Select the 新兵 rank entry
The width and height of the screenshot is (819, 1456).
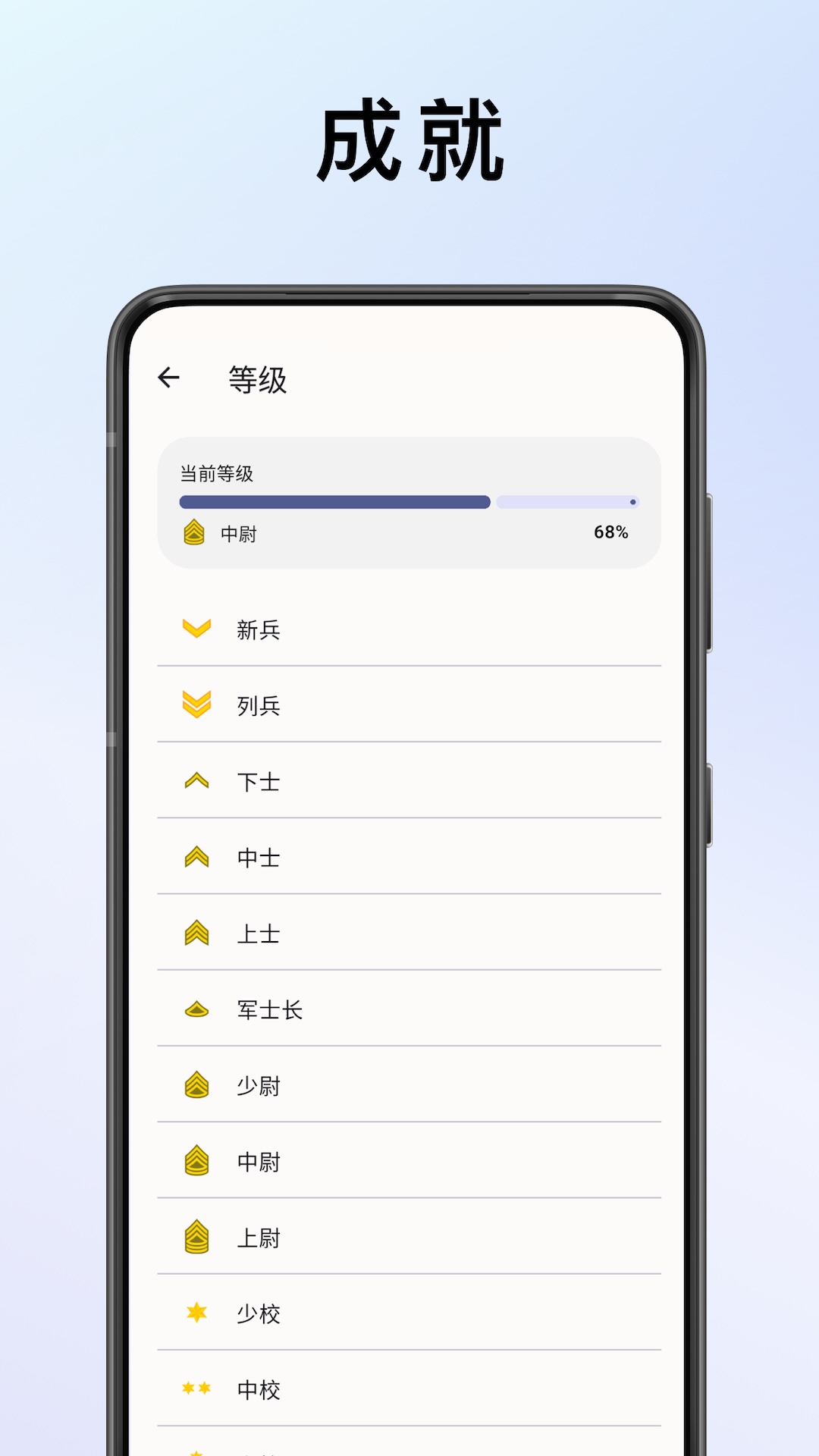click(409, 629)
